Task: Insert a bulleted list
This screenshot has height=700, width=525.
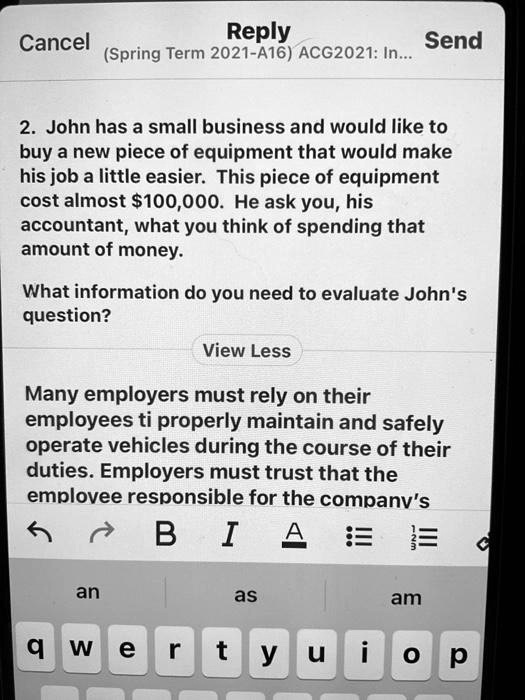Action: click(359, 536)
